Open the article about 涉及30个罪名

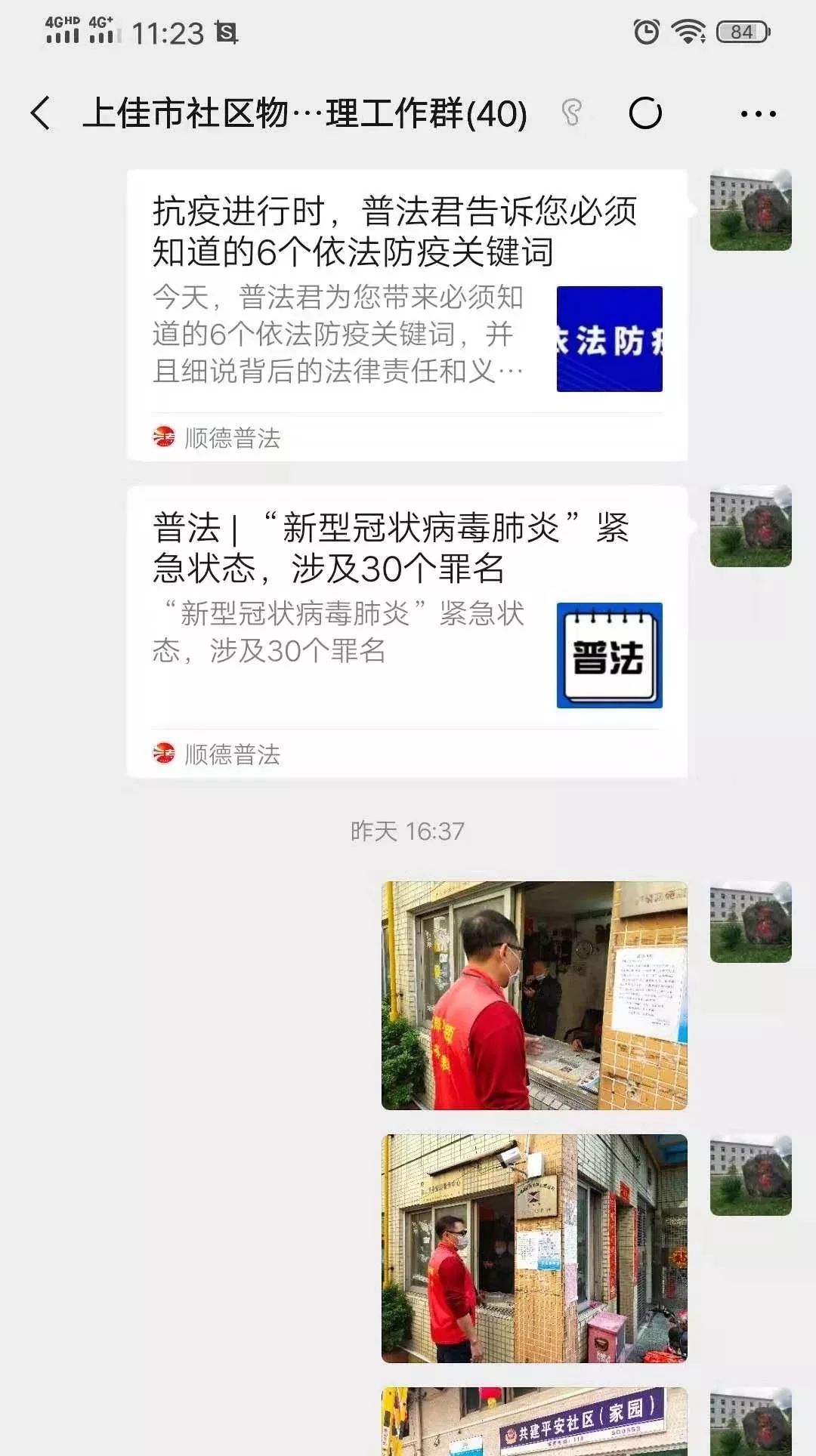pos(407,631)
